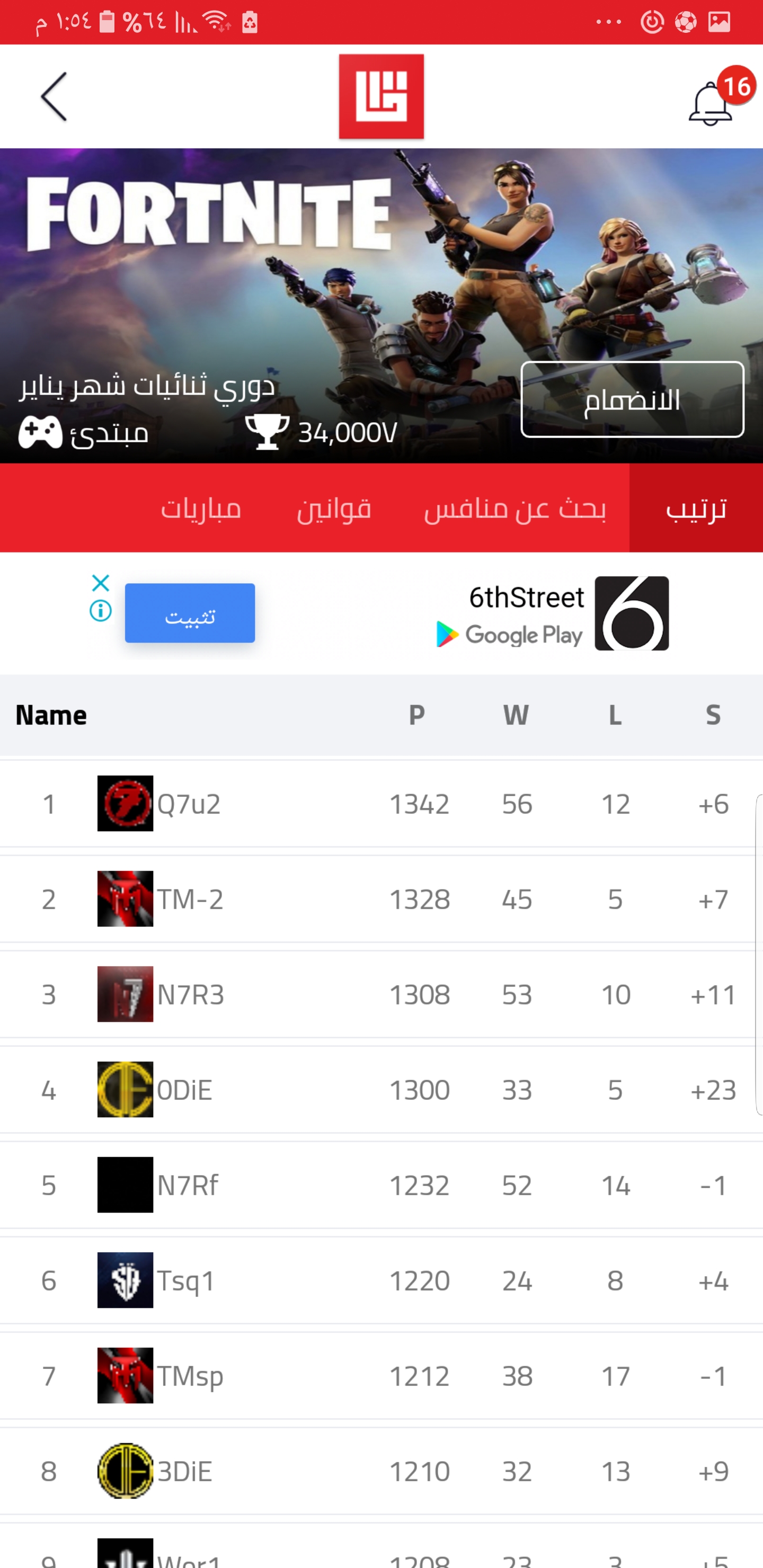Image resolution: width=763 pixels, height=1568 pixels.
Task: Open ad info icon
Action: pos(101,611)
